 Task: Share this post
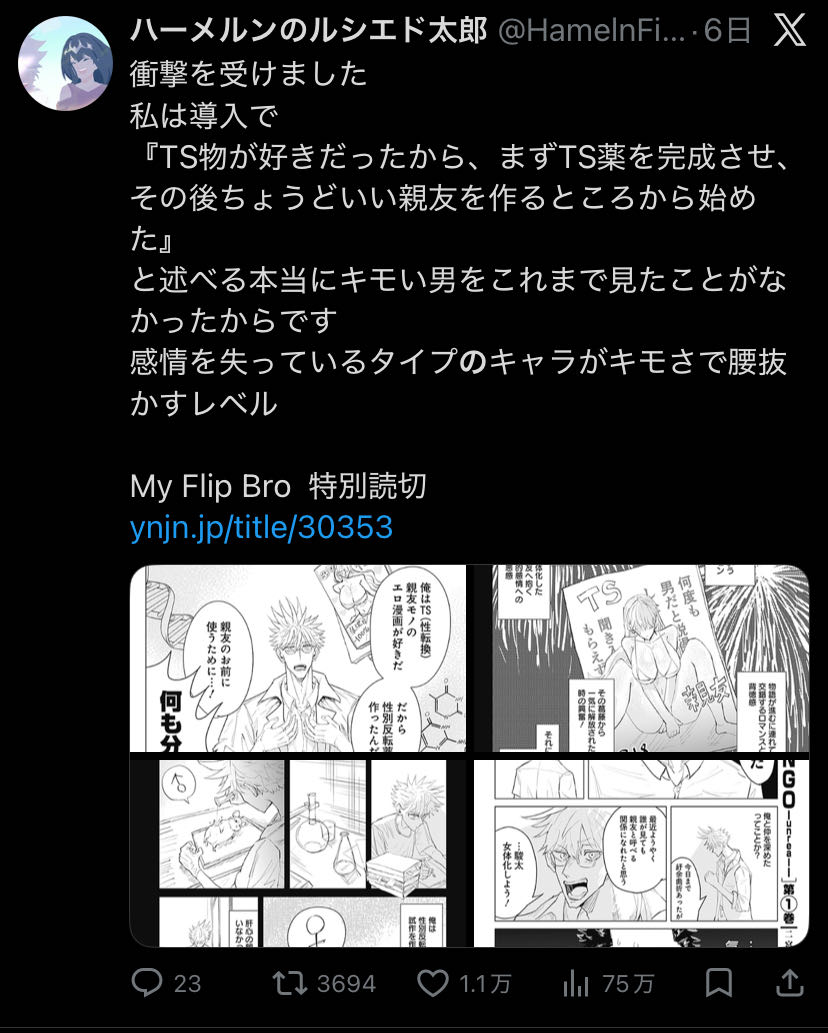tap(789, 984)
